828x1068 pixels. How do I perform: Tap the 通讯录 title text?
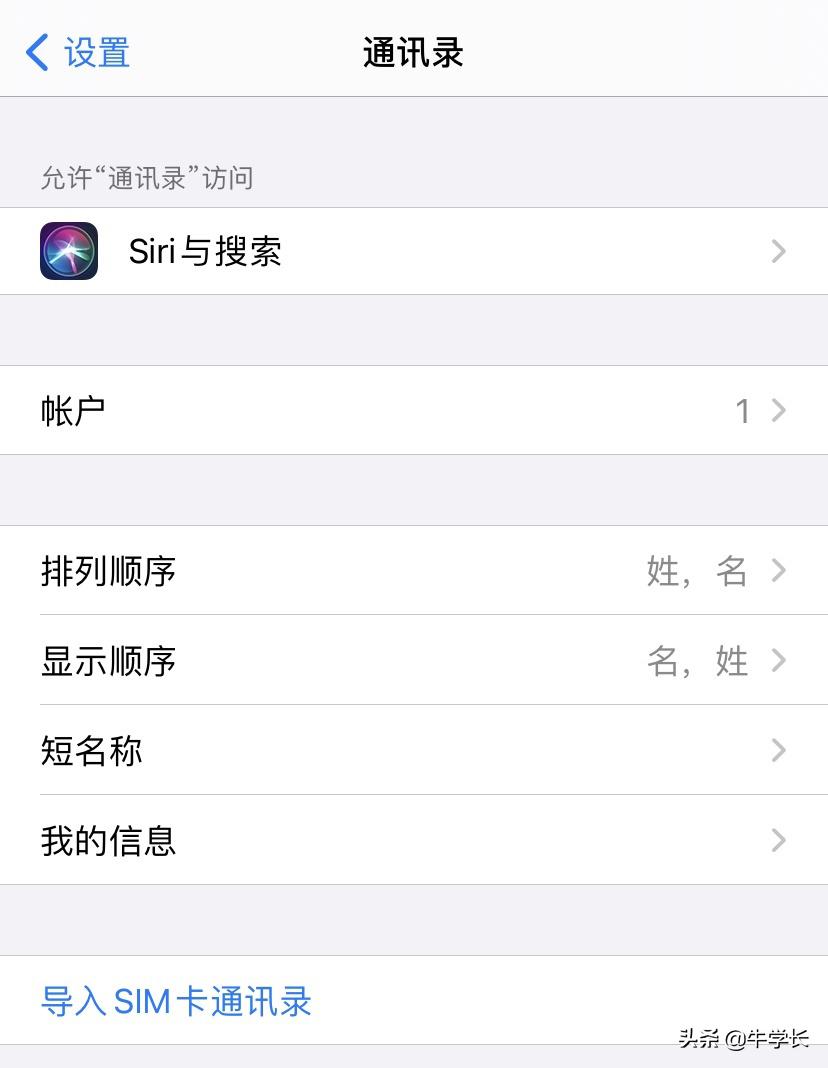tap(412, 51)
